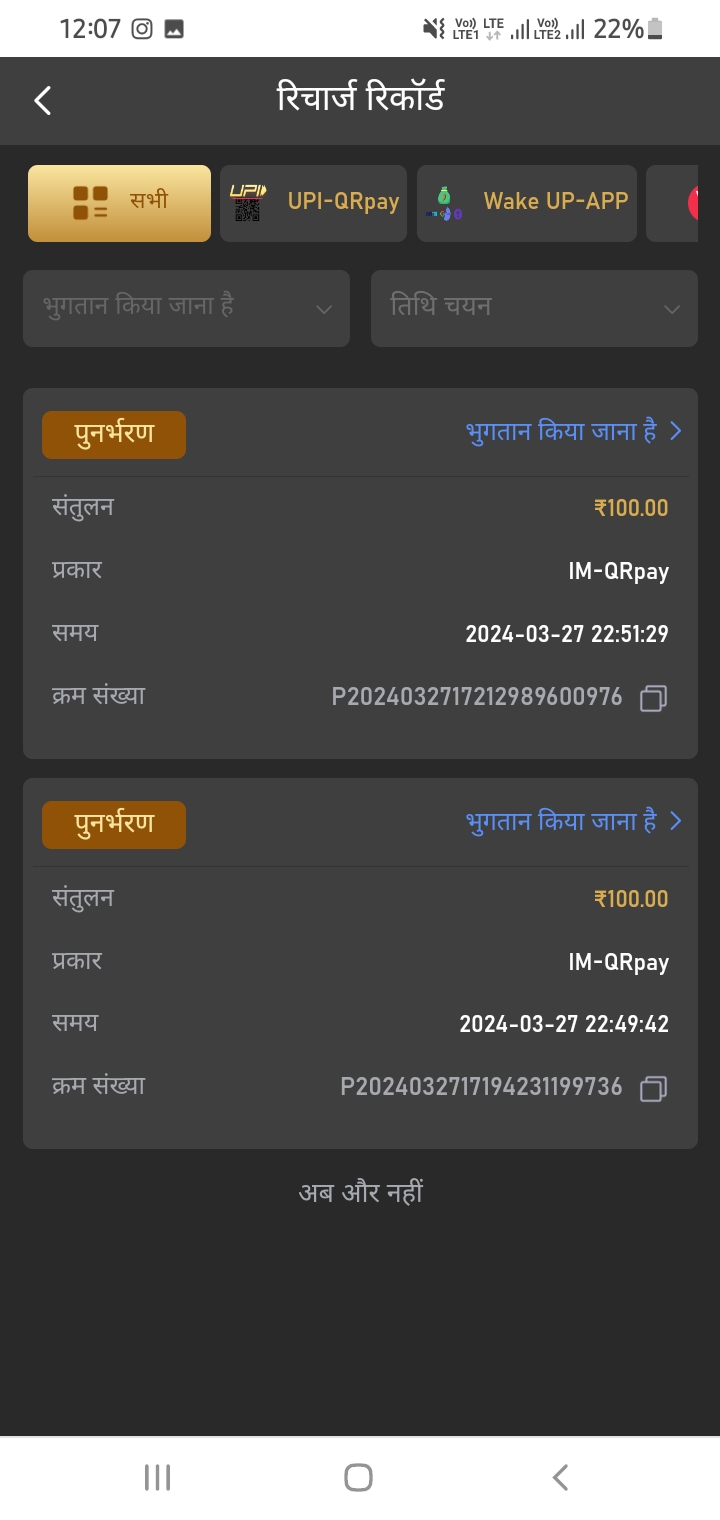Copy order number P2024032717212989600976
The height and width of the screenshot is (1520, 720).
[x=653, y=698]
